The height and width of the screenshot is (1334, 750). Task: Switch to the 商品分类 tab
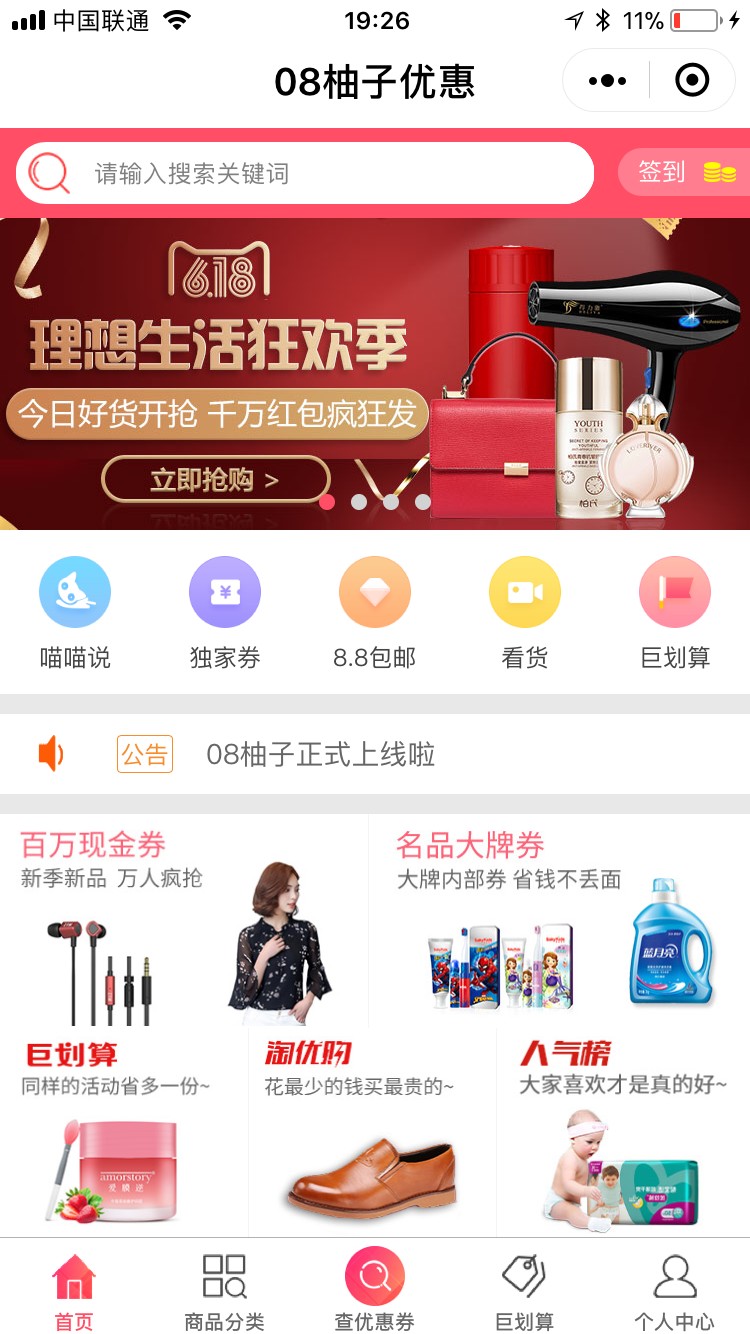coord(225,1290)
